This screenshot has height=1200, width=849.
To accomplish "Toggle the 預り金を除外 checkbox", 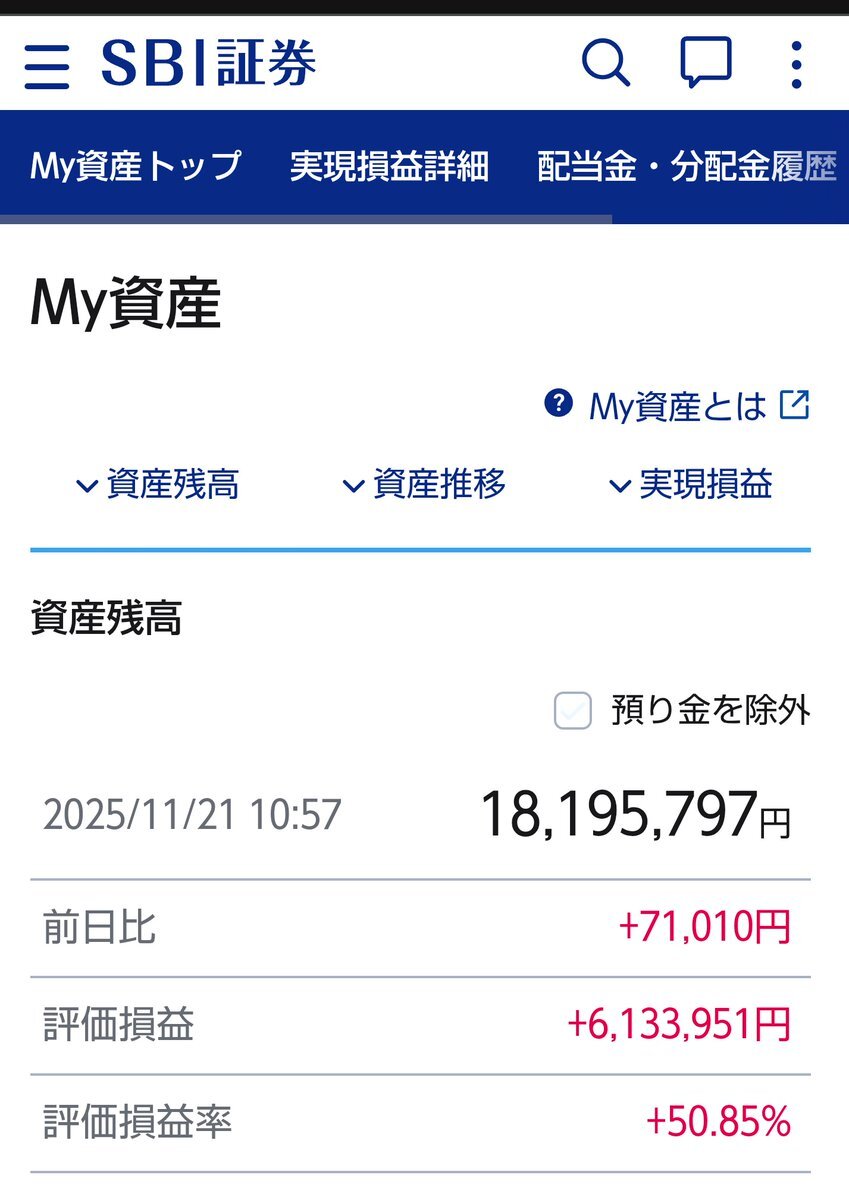I will 573,711.
